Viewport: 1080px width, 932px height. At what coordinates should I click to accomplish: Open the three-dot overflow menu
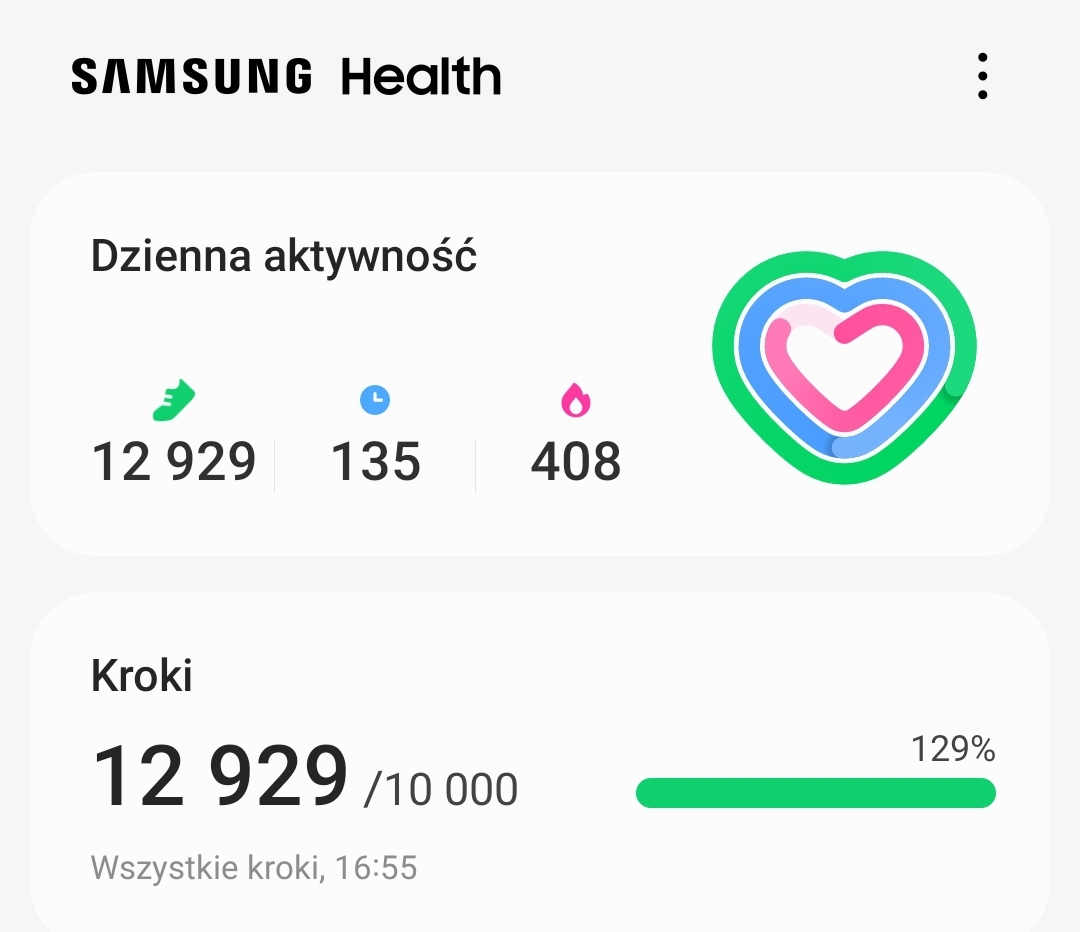tap(983, 77)
